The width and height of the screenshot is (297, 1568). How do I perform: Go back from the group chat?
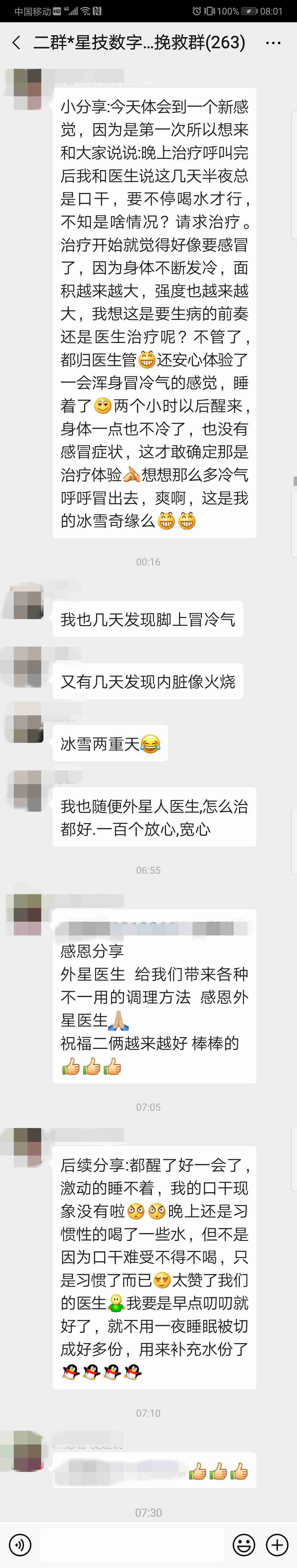coord(16,43)
